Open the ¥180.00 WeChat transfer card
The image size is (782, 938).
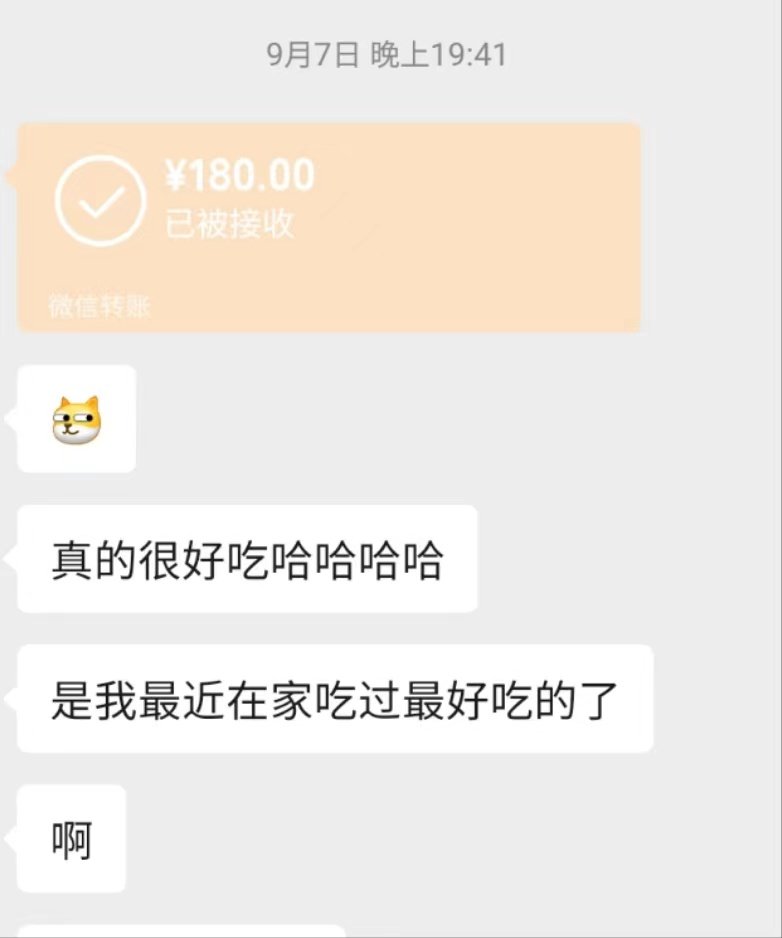click(x=329, y=227)
